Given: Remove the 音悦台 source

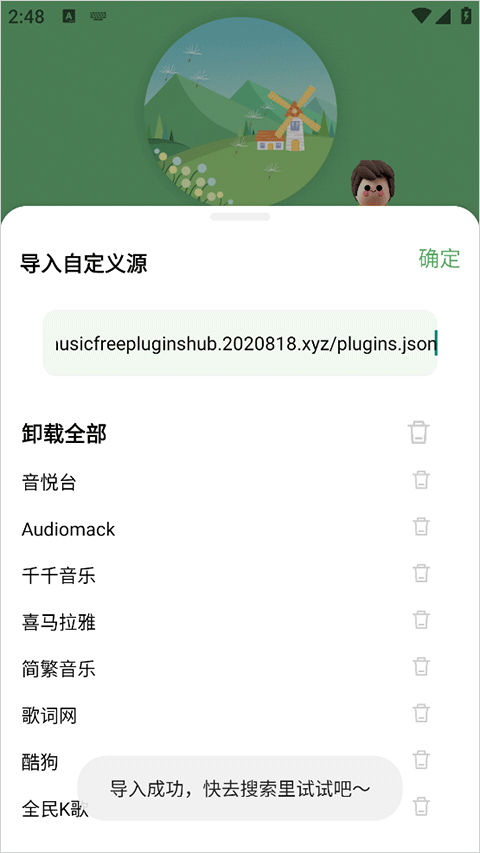Looking at the screenshot, I should [x=421, y=480].
